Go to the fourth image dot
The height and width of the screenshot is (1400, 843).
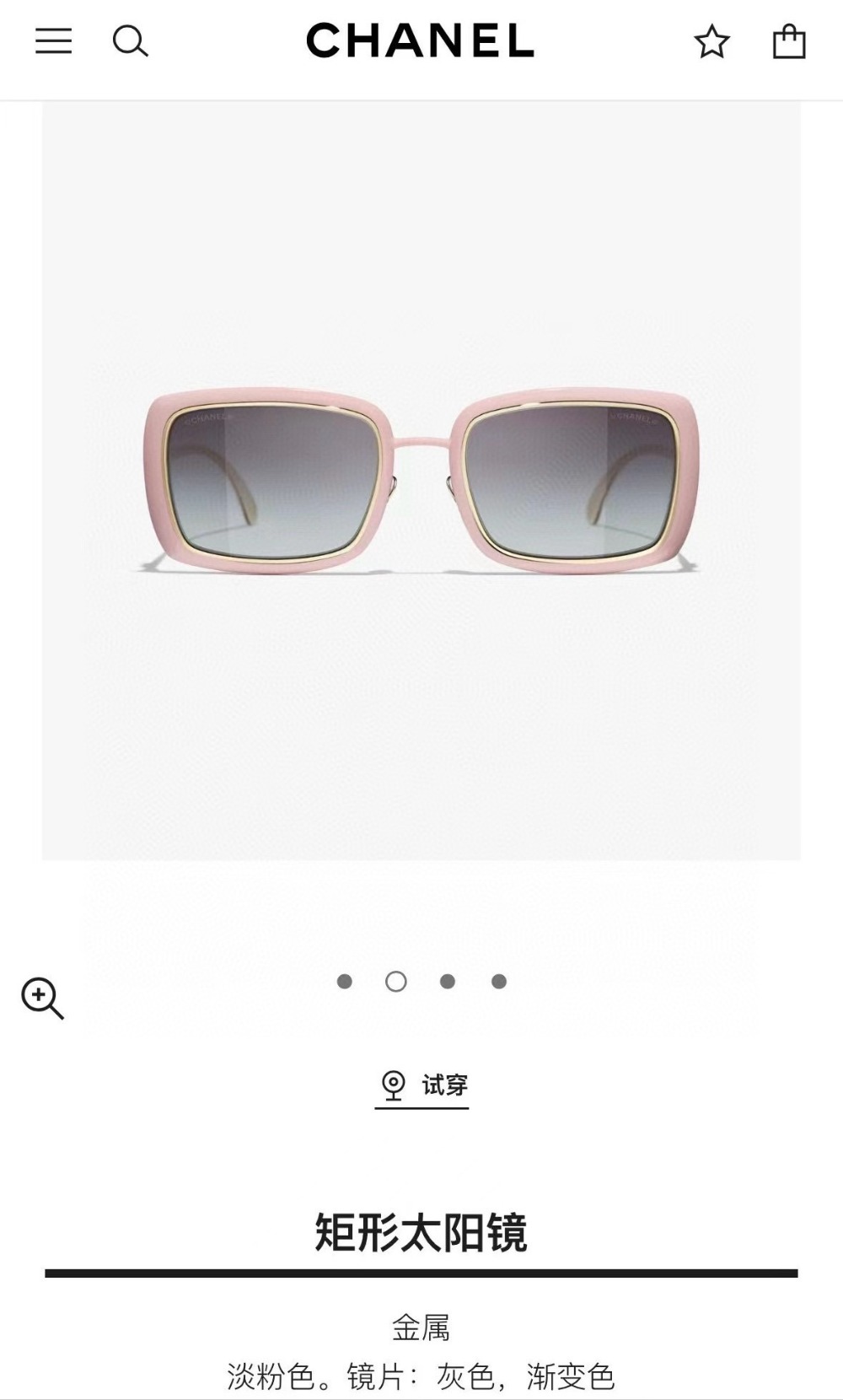coord(499,982)
